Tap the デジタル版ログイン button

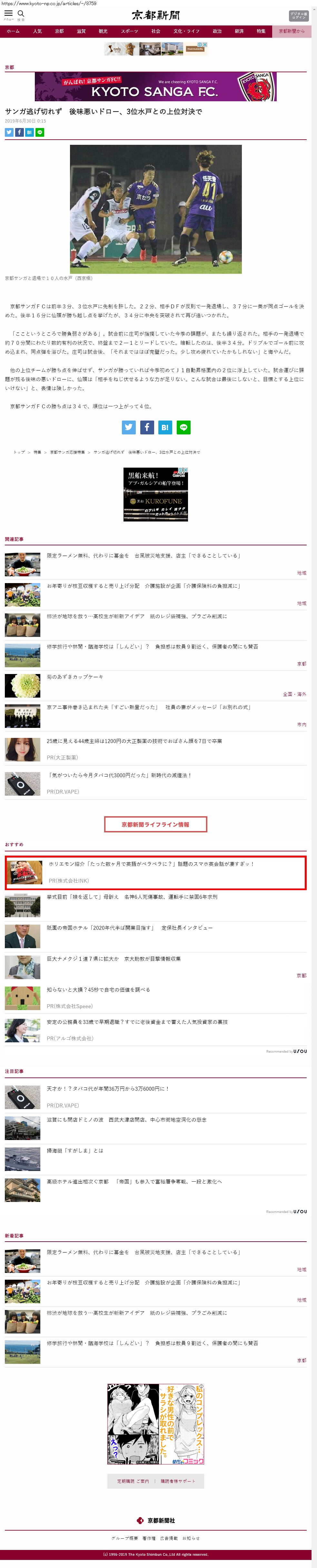point(298,16)
